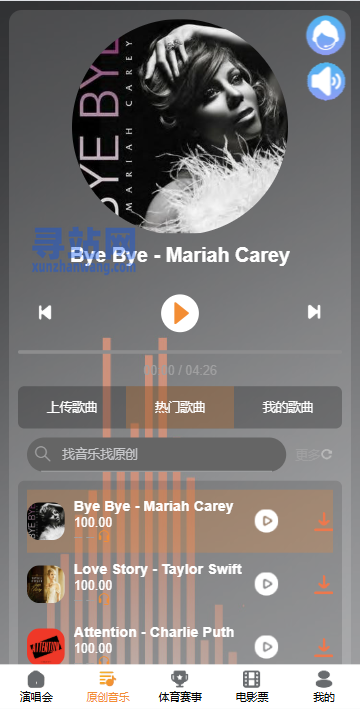Play Bye Bye - Mariah Carey from the list
Screen dimensions: 360x709
pyautogui.click(x=266, y=521)
